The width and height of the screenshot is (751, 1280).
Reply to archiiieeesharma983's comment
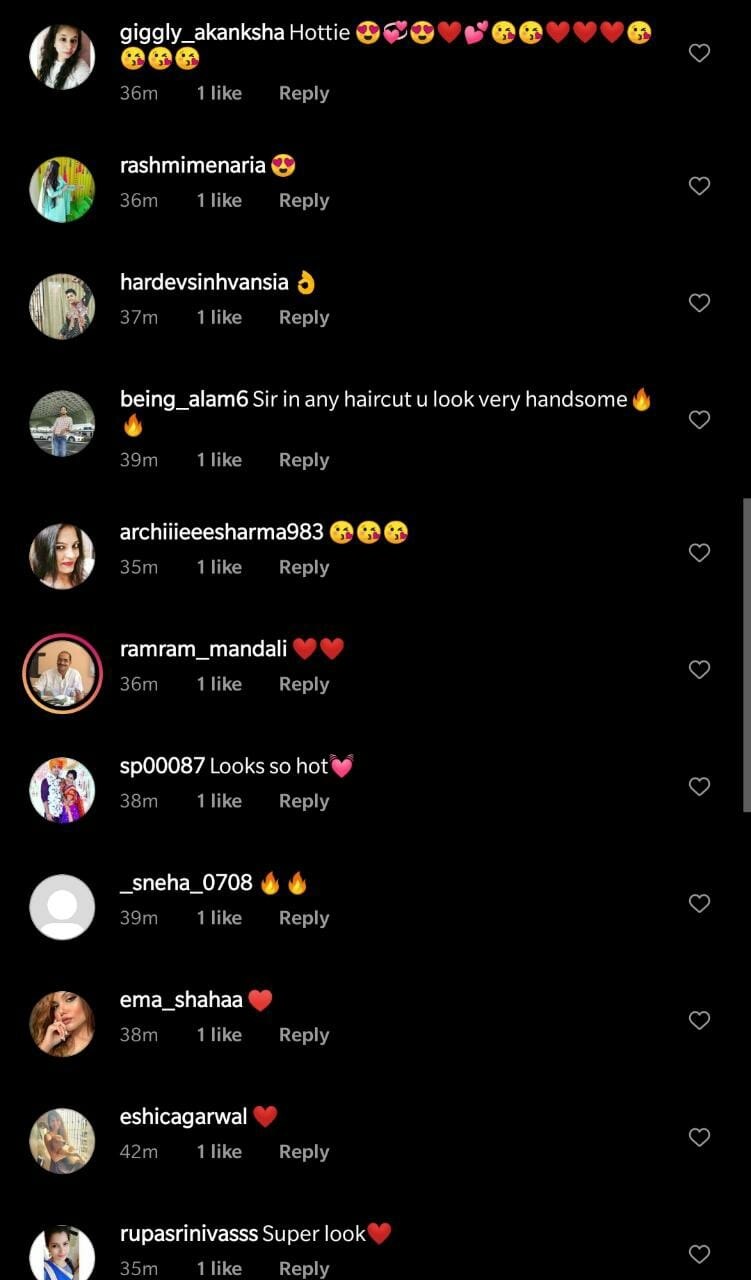[303, 567]
